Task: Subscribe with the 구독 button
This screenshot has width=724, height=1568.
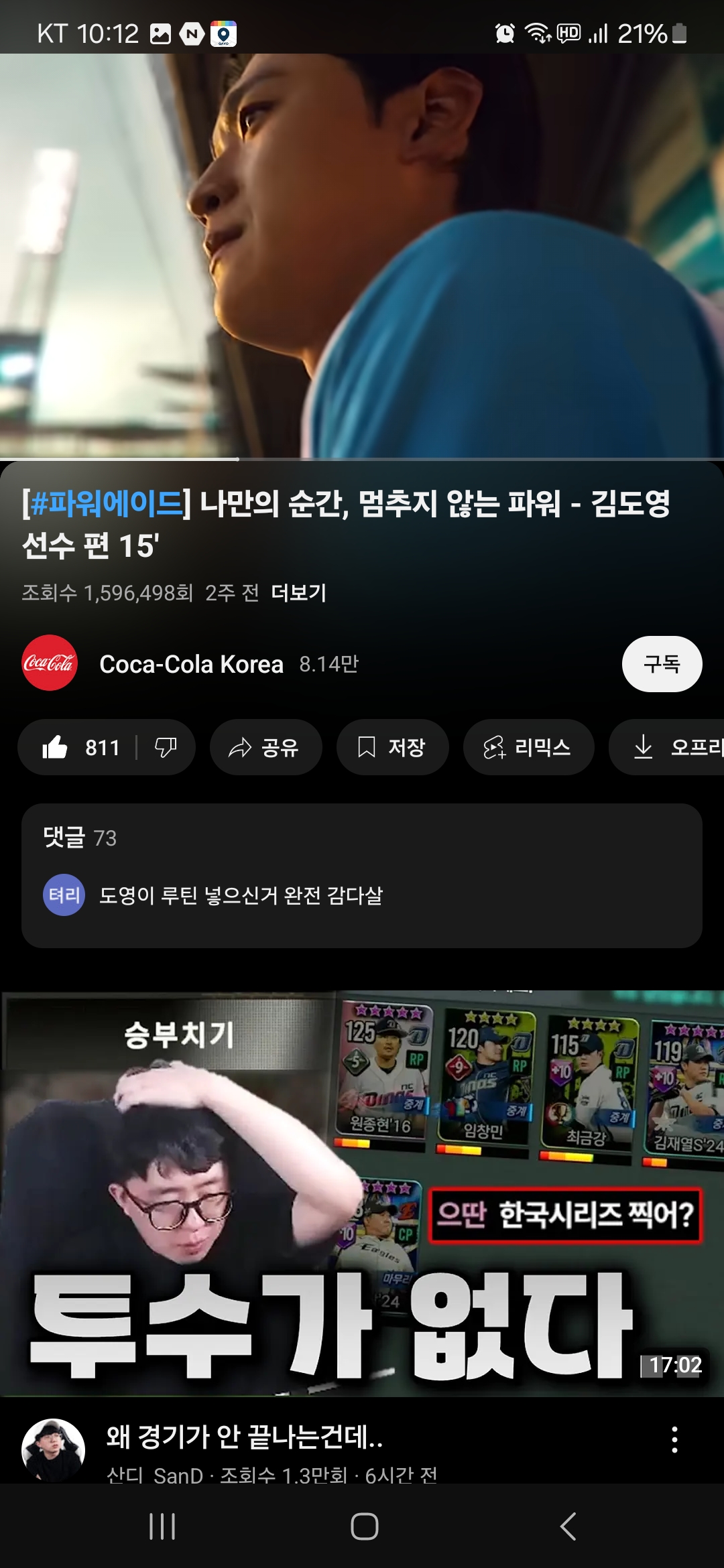Action: pos(662,664)
